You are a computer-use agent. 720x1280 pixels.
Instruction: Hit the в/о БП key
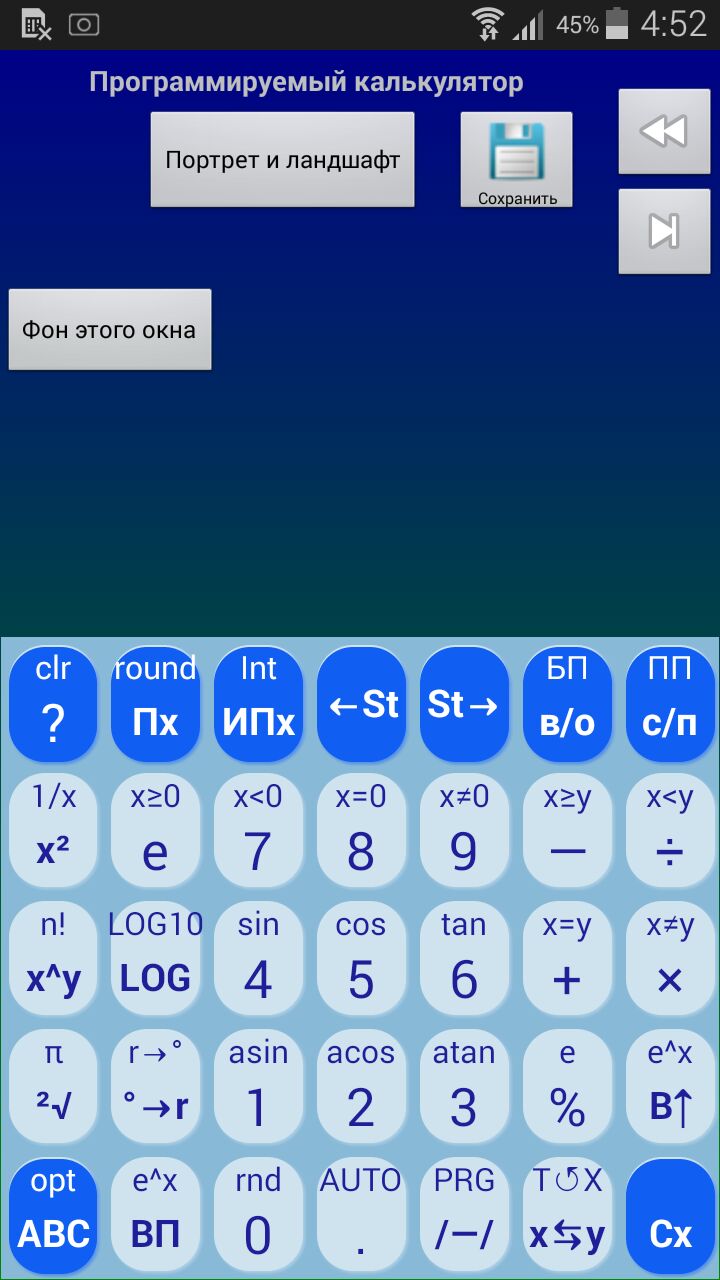click(567, 704)
